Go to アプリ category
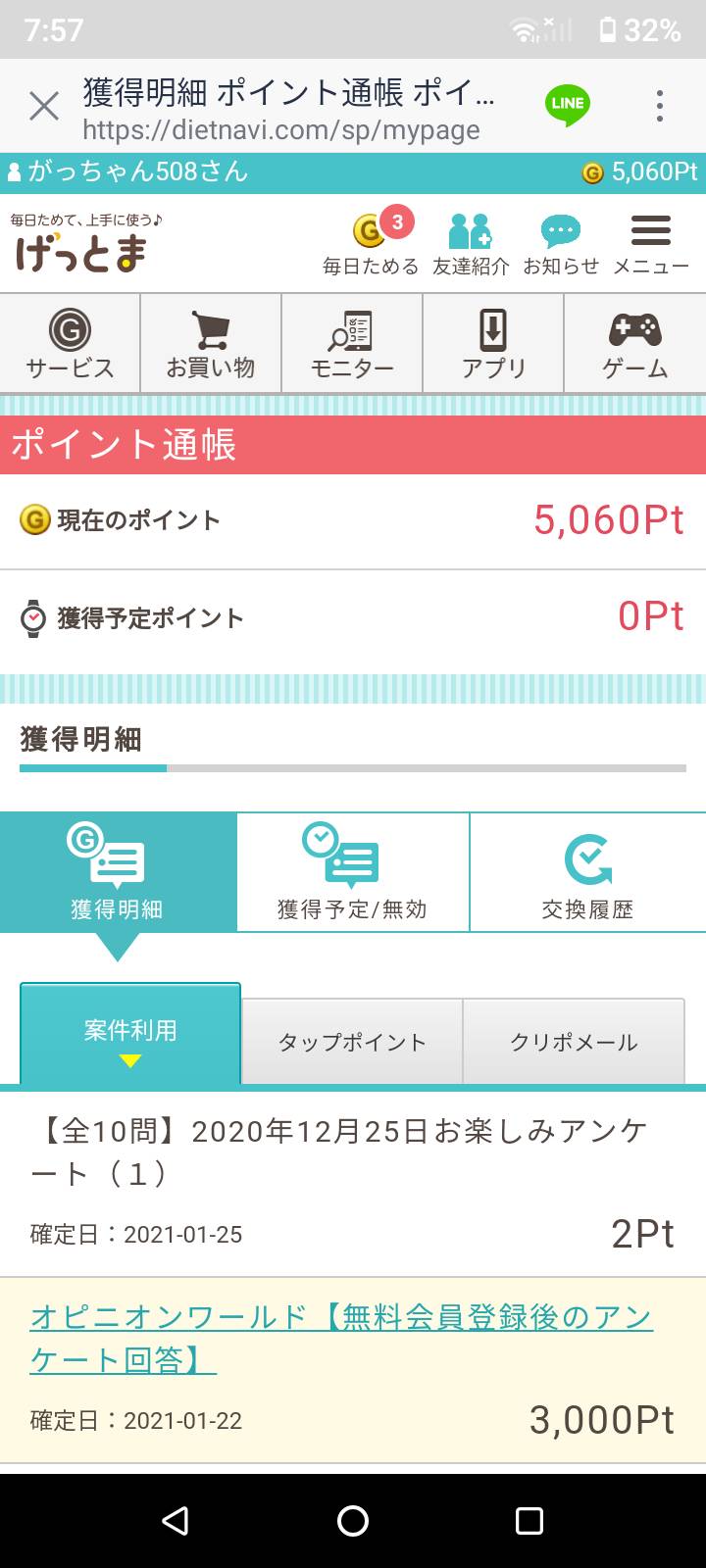This screenshot has height=1568, width=706. [x=493, y=344]
